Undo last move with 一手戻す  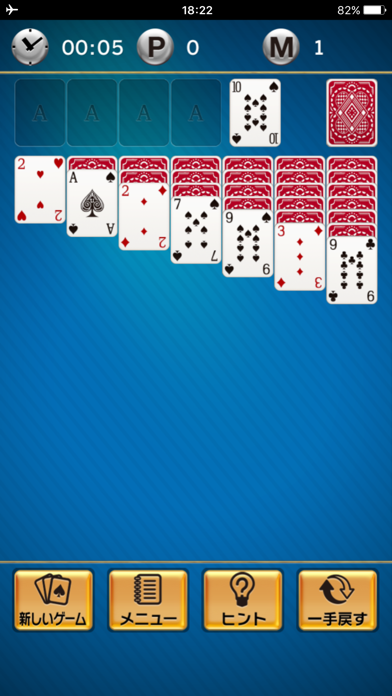tap(338, 600)
